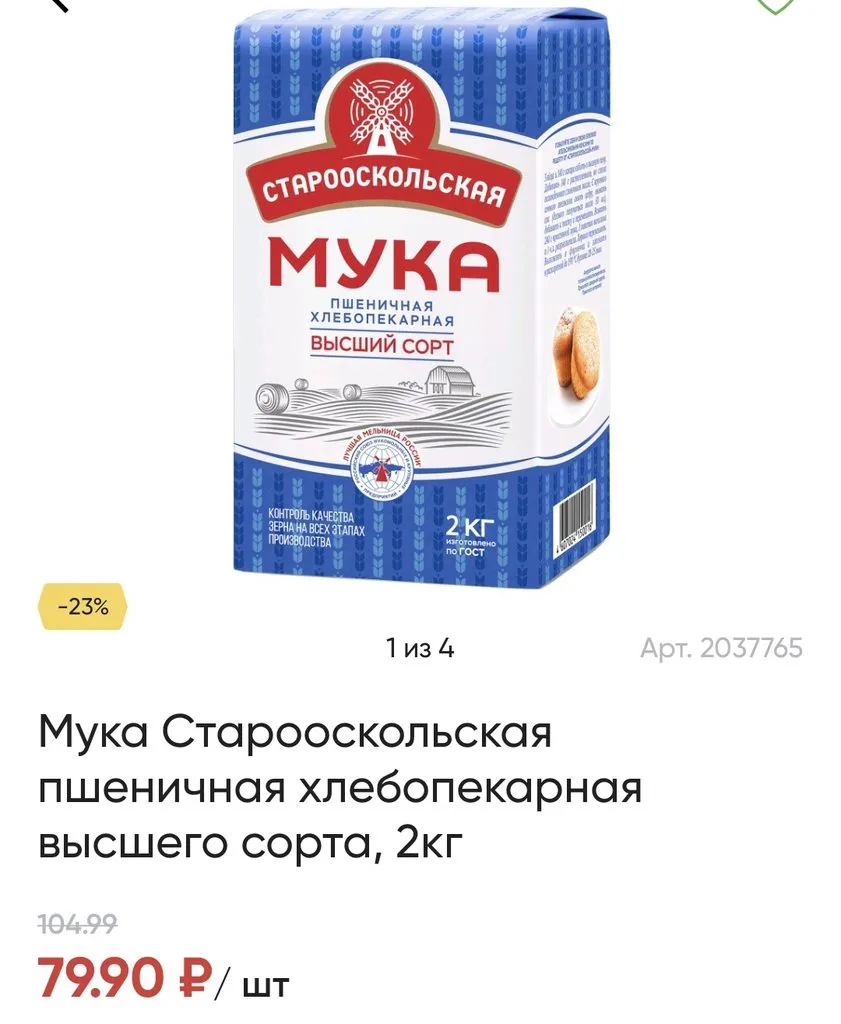Open the photo carousel counter 1 из 4

coord(420,647)
